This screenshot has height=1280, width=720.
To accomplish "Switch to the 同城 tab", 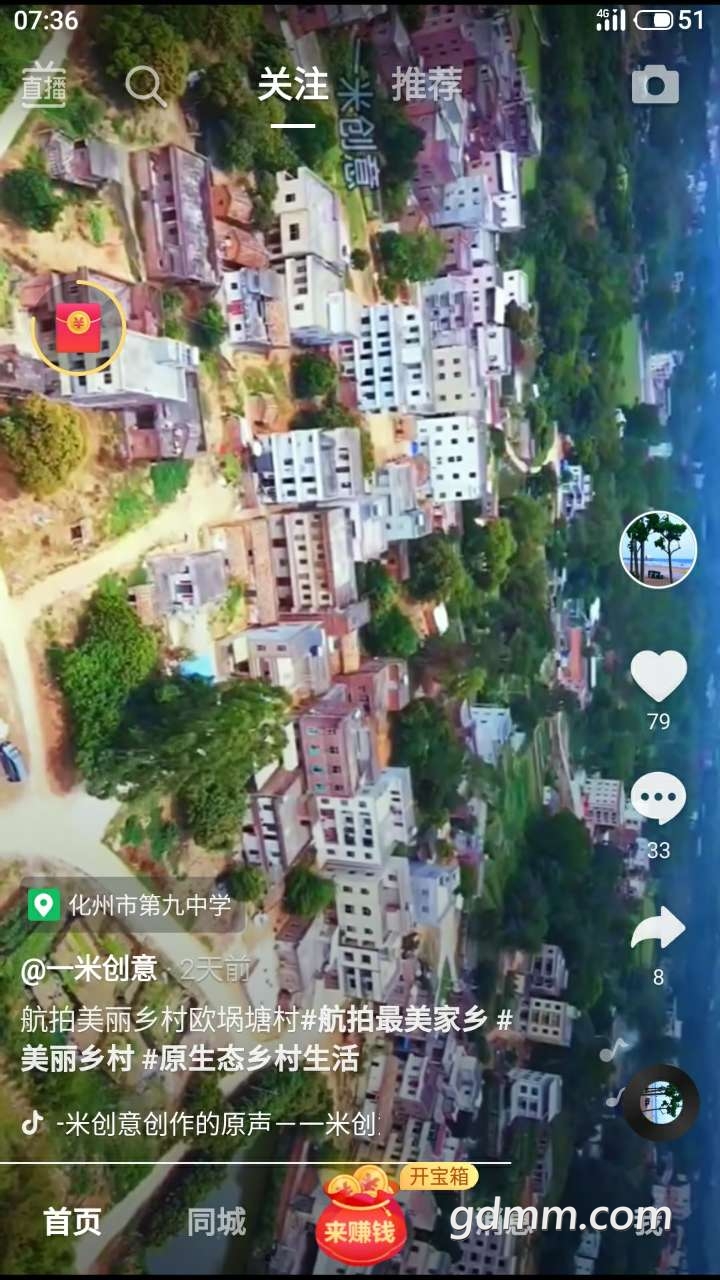I will click(x=216, y=1221).
